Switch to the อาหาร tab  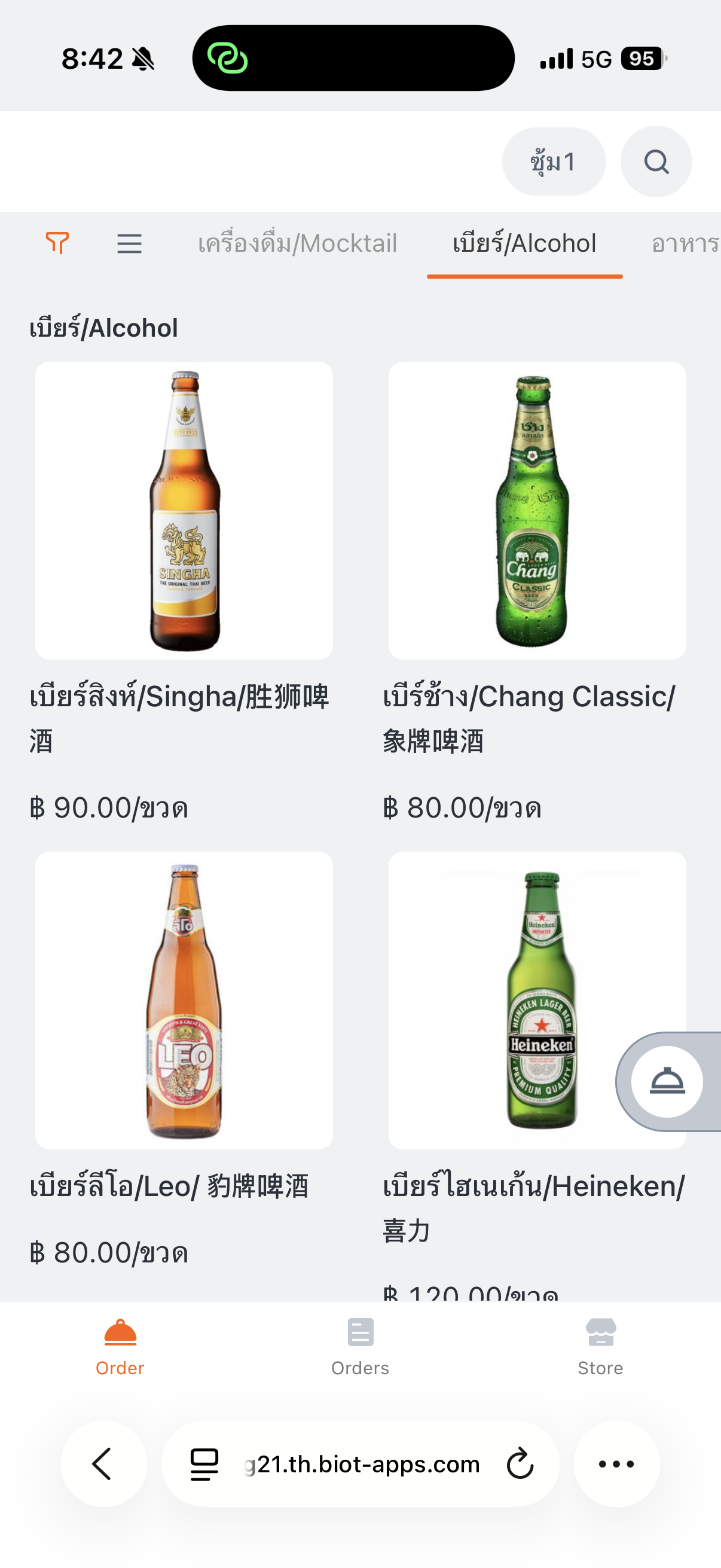[686, 243]
